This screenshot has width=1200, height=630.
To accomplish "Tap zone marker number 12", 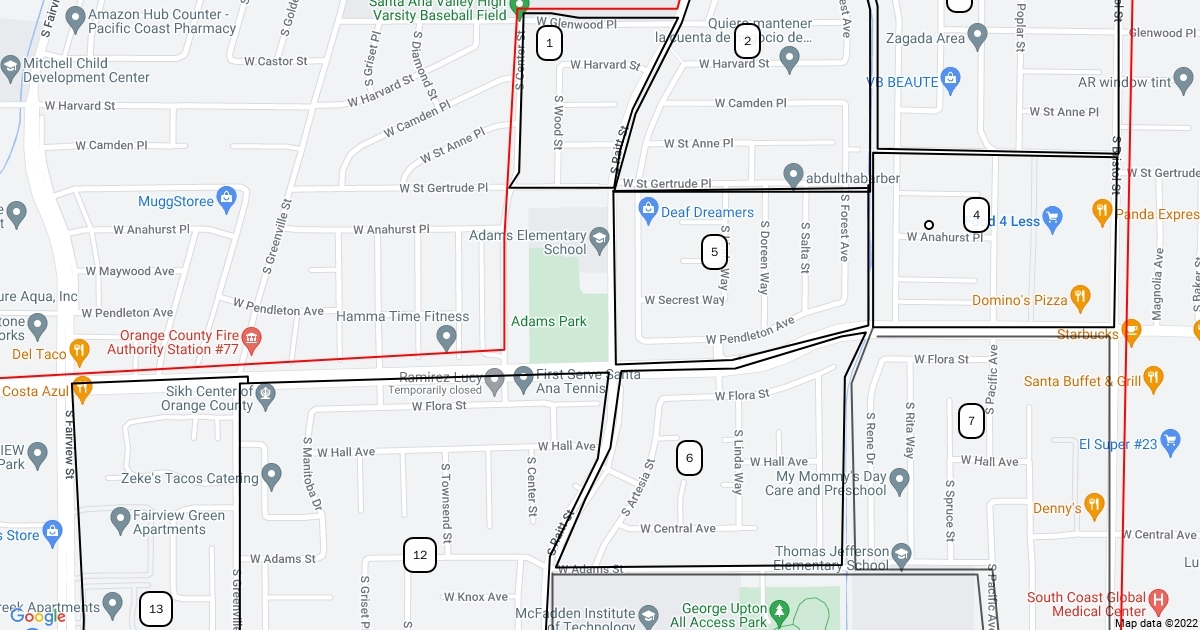I will pyautogui.click(x=420, y=555).
